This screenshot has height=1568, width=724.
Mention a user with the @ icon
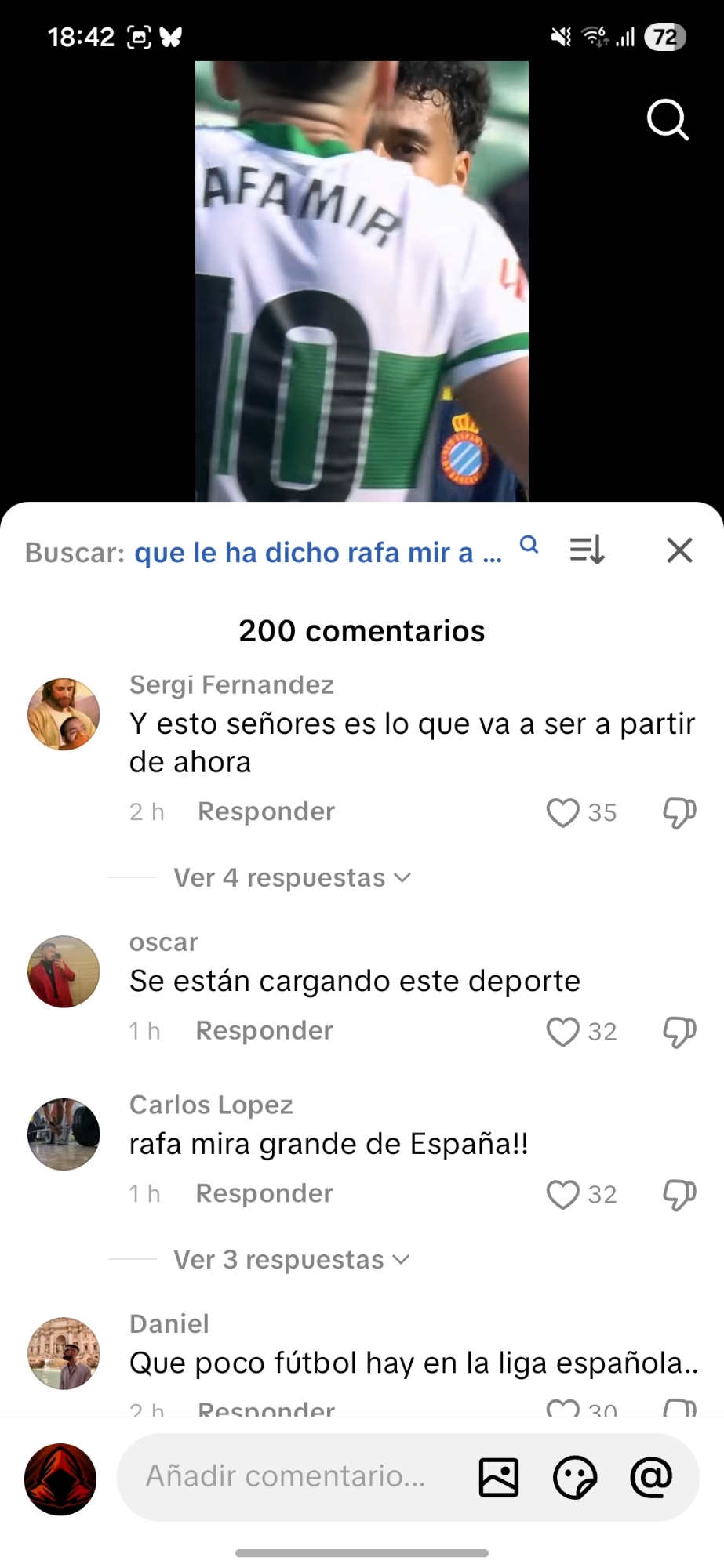click(x=652, y=1478)
